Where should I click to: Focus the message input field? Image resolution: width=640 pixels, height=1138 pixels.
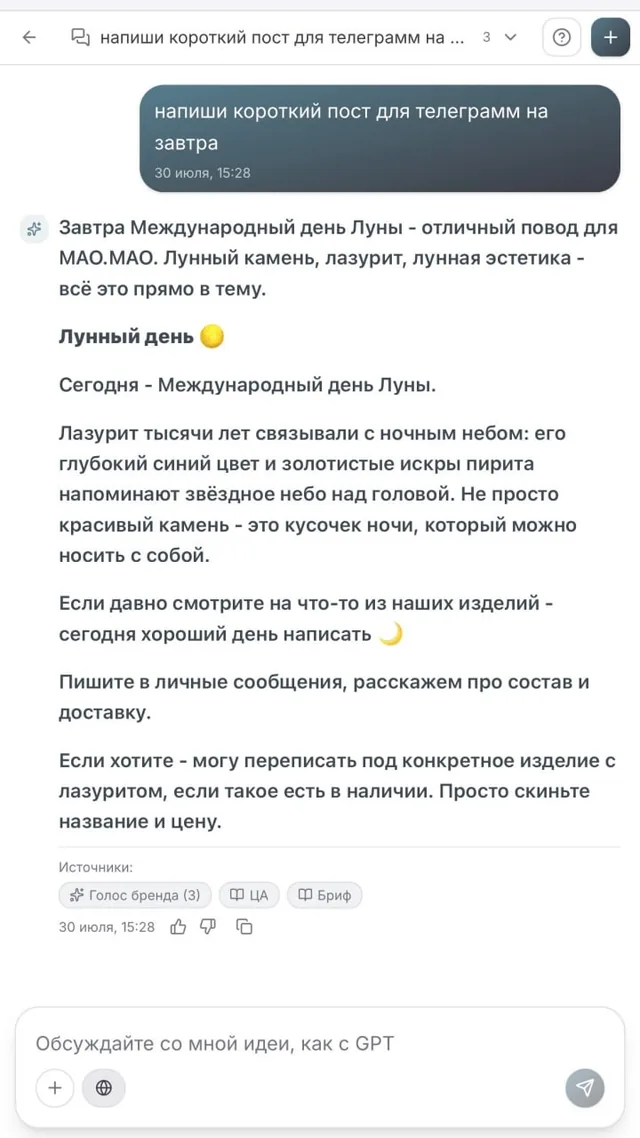click(319, 1044)
